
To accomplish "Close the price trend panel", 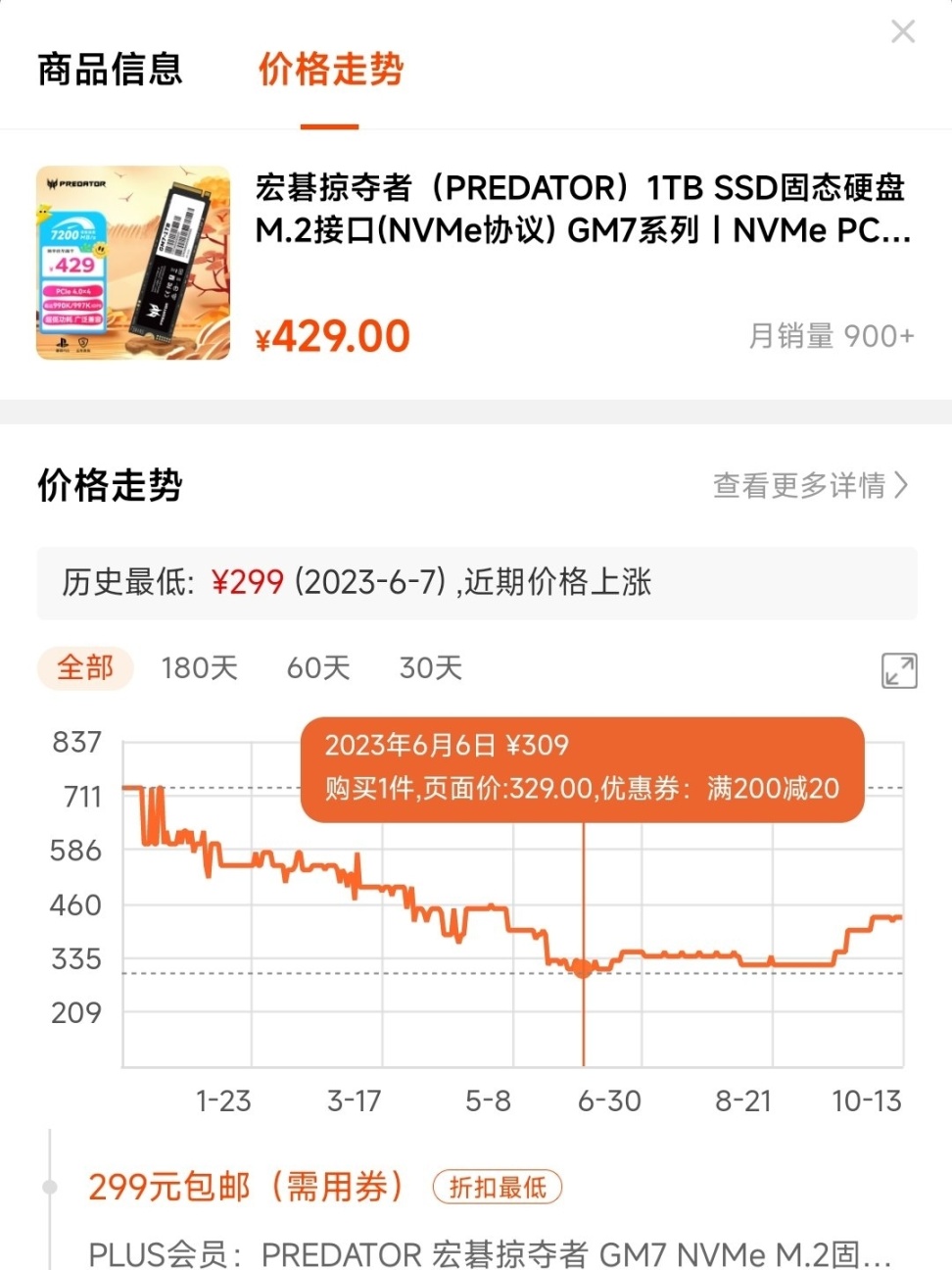I will [x=903, y=32].
